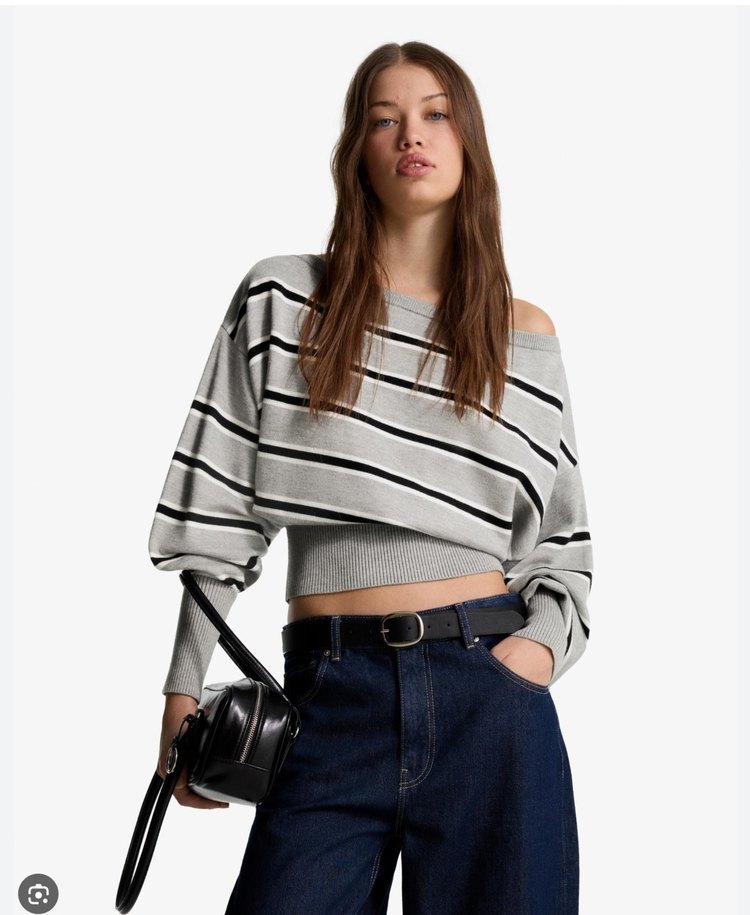Search this image with Google Lens icon
The height and width of the screenshot is (915, 750).
point(38,893)
